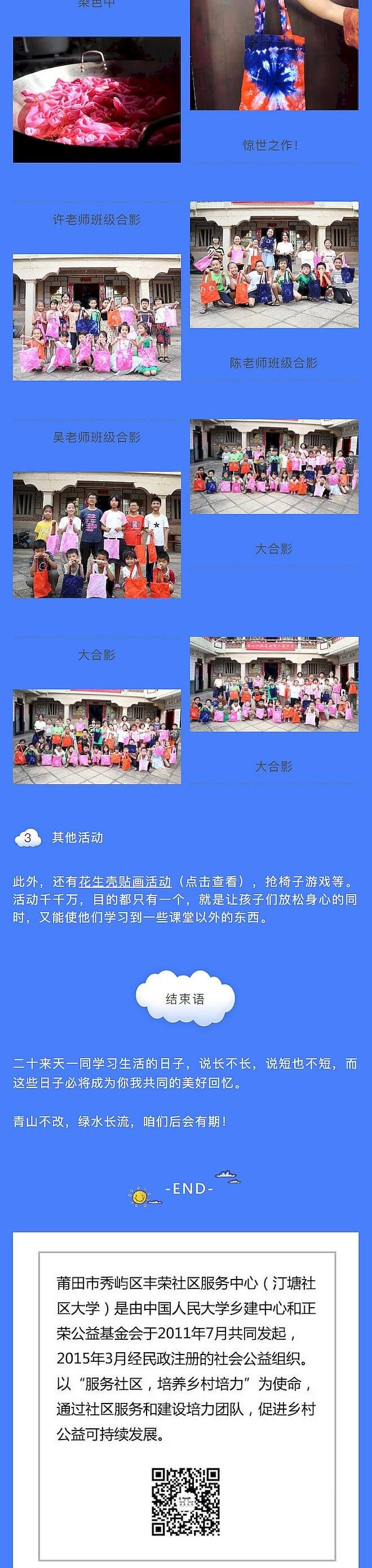Open the underlined 花生壳贴画活动 link

point(125,881)
